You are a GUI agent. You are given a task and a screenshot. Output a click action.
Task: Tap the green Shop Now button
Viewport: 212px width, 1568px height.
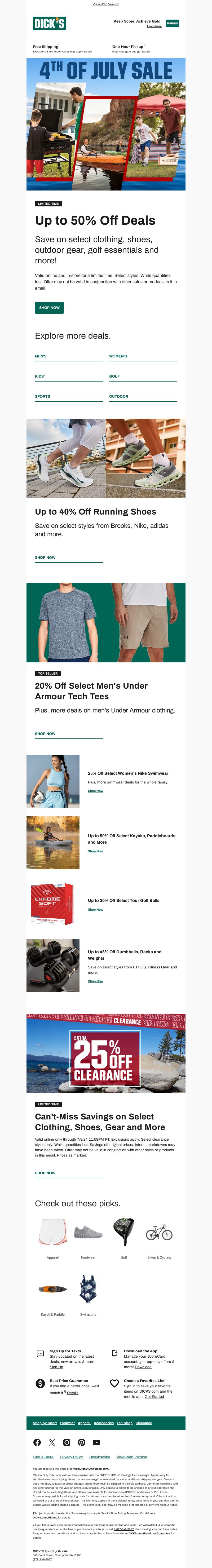49,307
